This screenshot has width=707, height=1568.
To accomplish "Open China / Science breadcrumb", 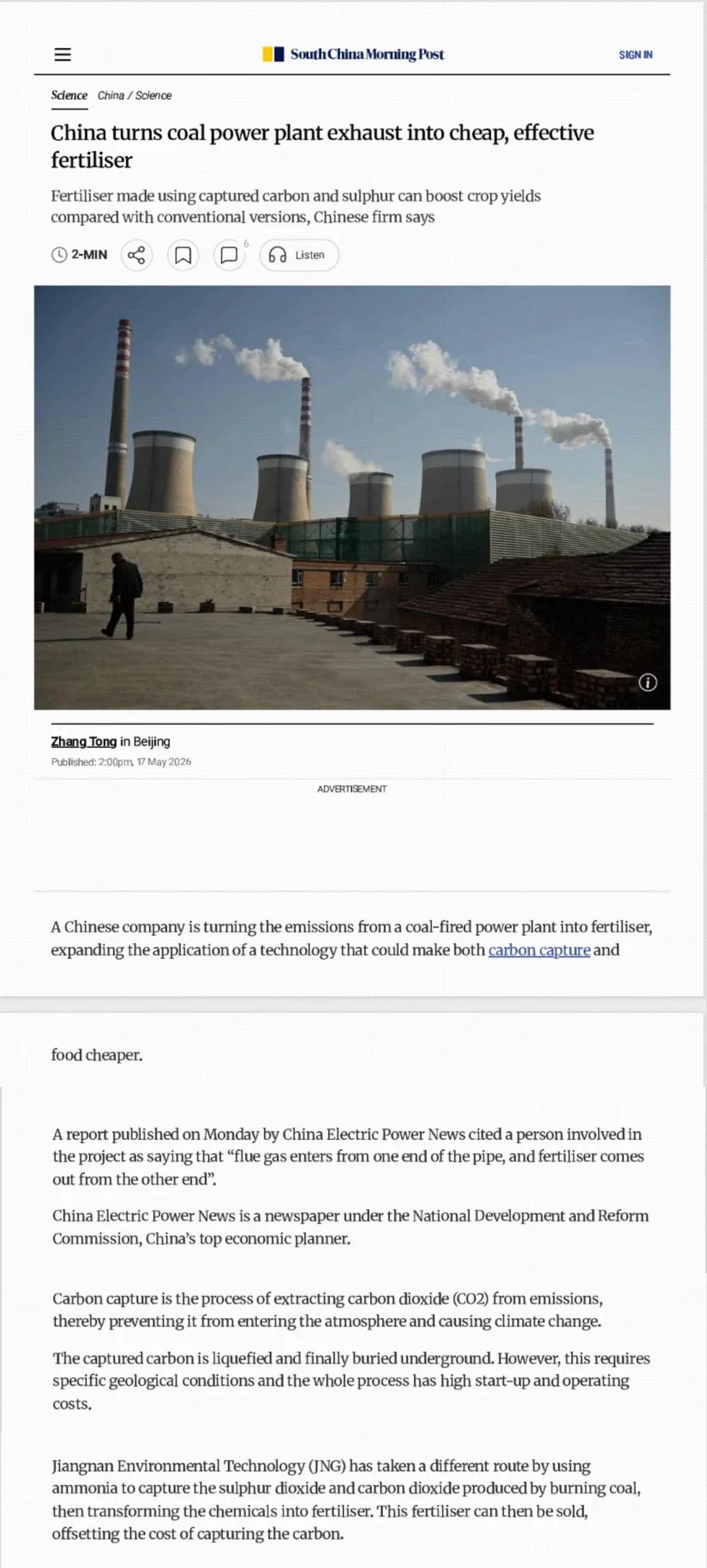I will pos(135,95).
